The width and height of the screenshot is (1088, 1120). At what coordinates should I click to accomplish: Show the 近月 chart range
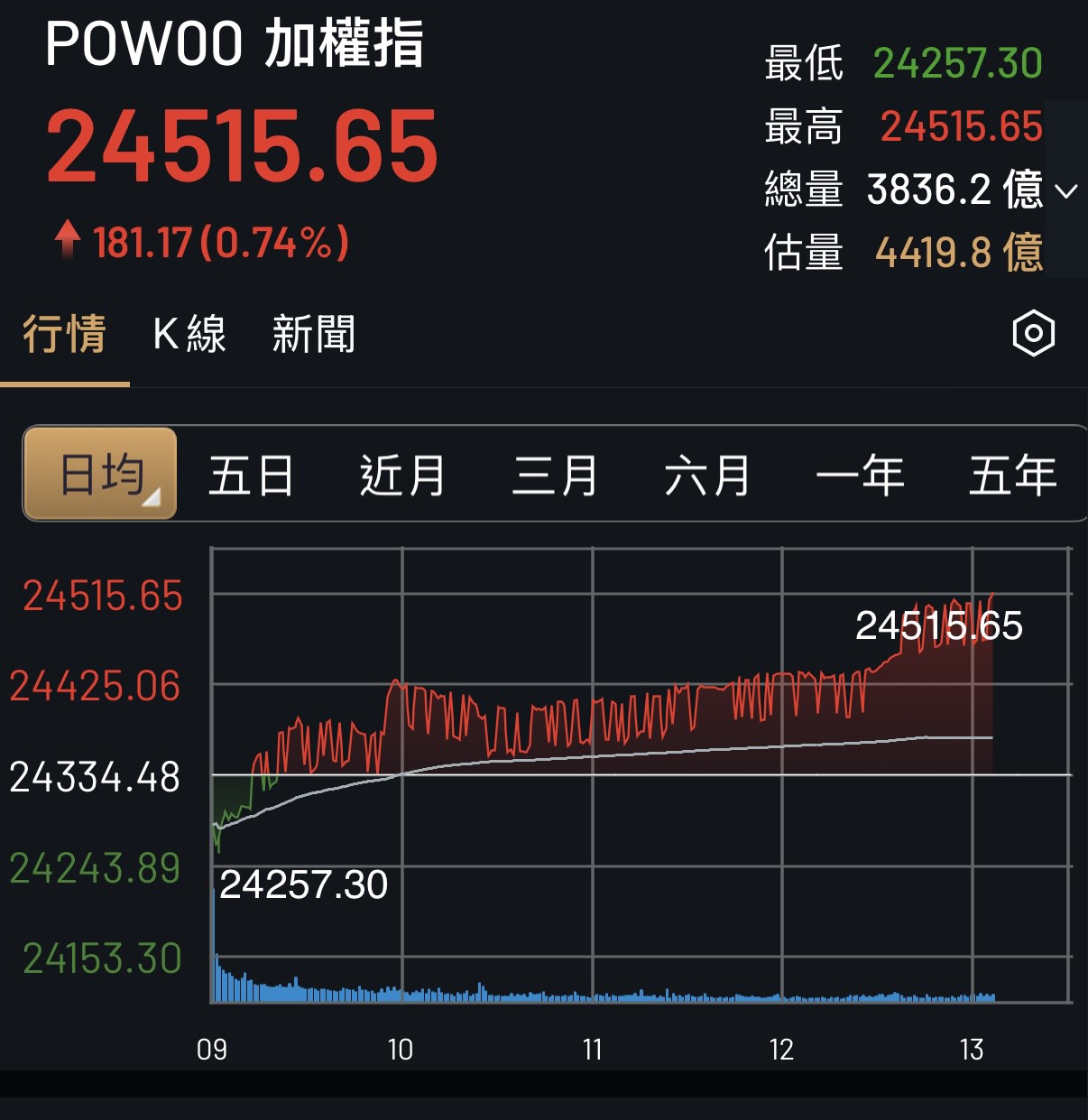402,476
